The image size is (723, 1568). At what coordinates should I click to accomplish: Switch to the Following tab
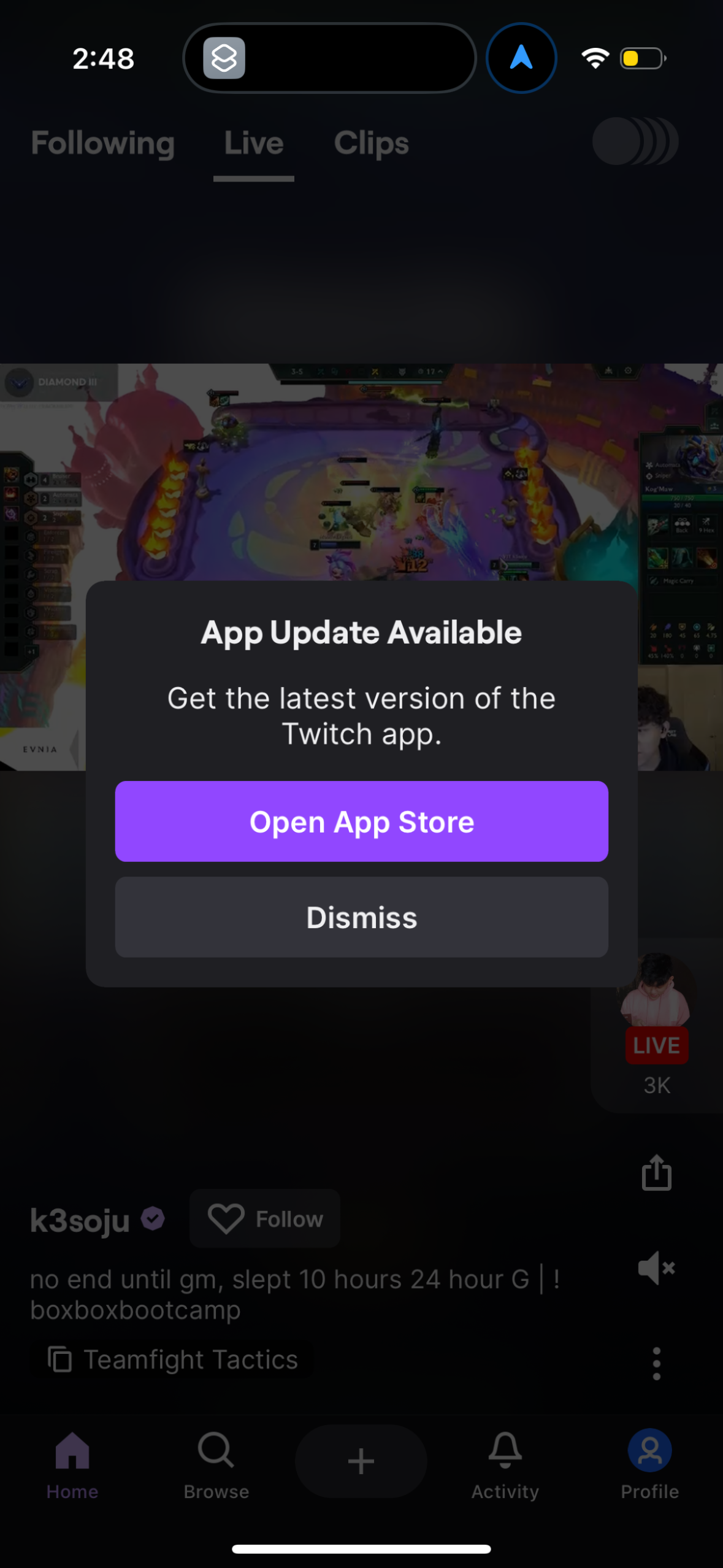(x=102, y=143)
